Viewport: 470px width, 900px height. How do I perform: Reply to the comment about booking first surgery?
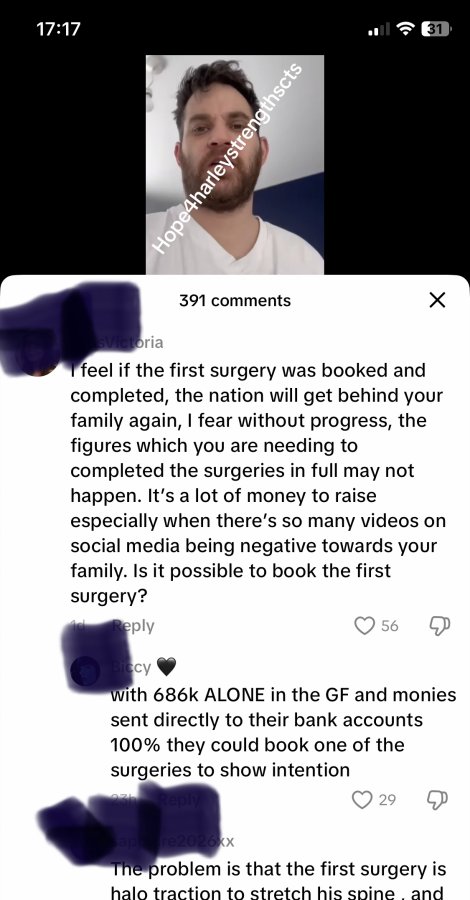133,626
